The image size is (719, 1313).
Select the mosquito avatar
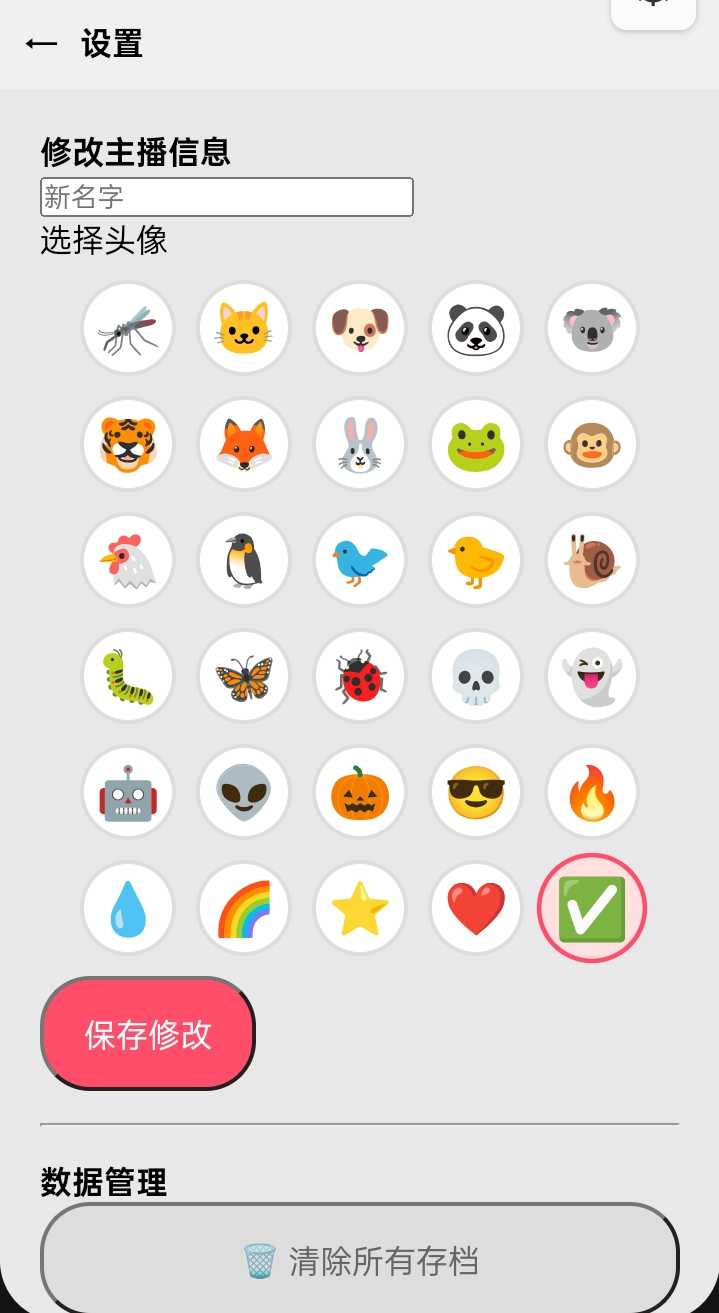[128, 328]
